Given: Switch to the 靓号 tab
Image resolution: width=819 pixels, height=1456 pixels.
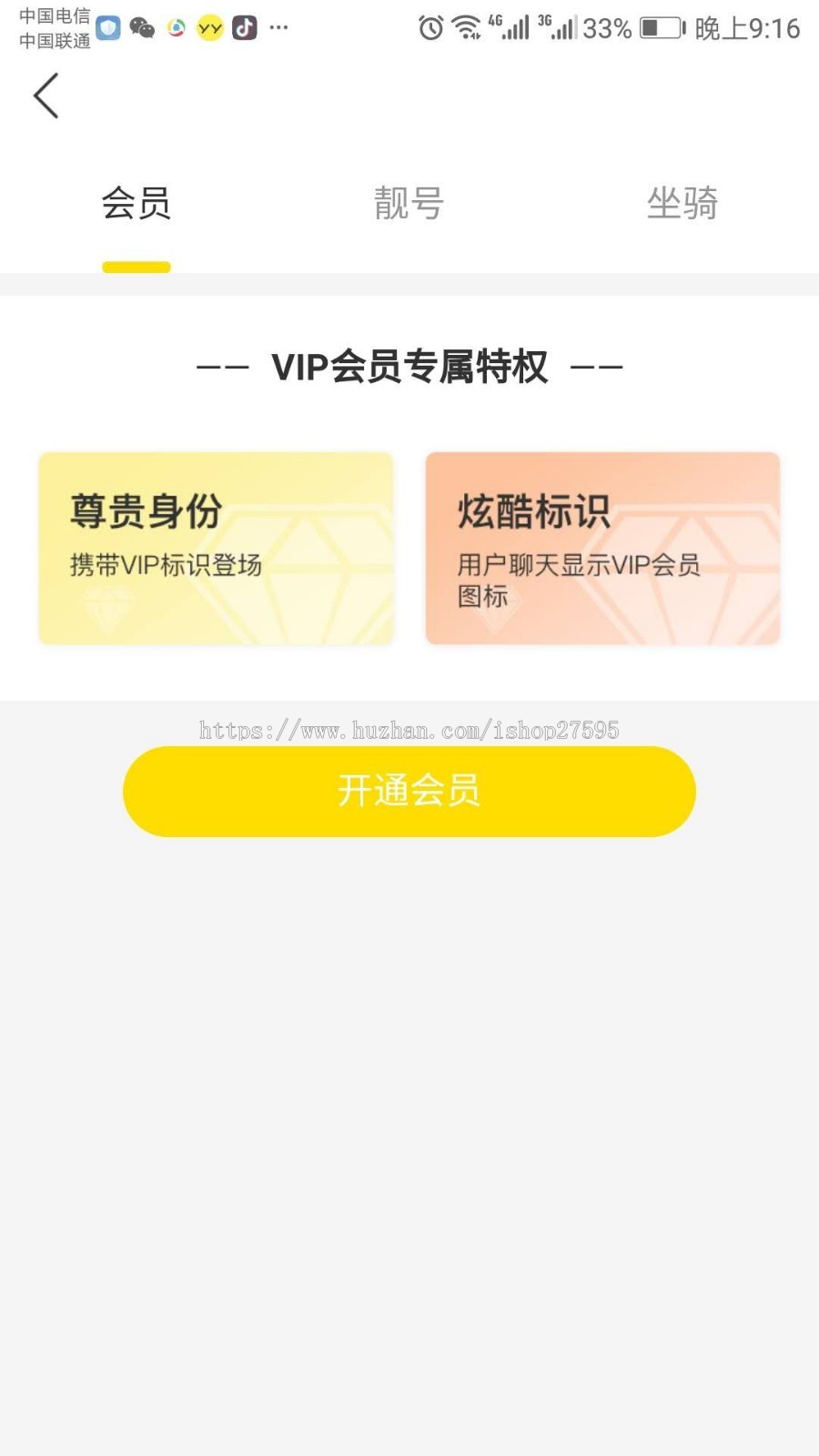Looking at the screenshot, I should pyautogui.click(x=408, y=204).
